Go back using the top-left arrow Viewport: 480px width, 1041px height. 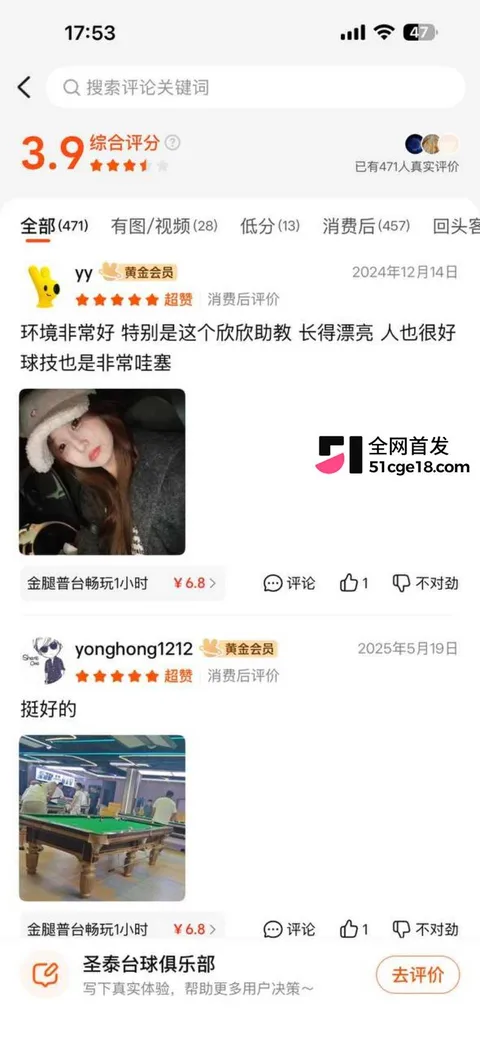tap(25, 87)
